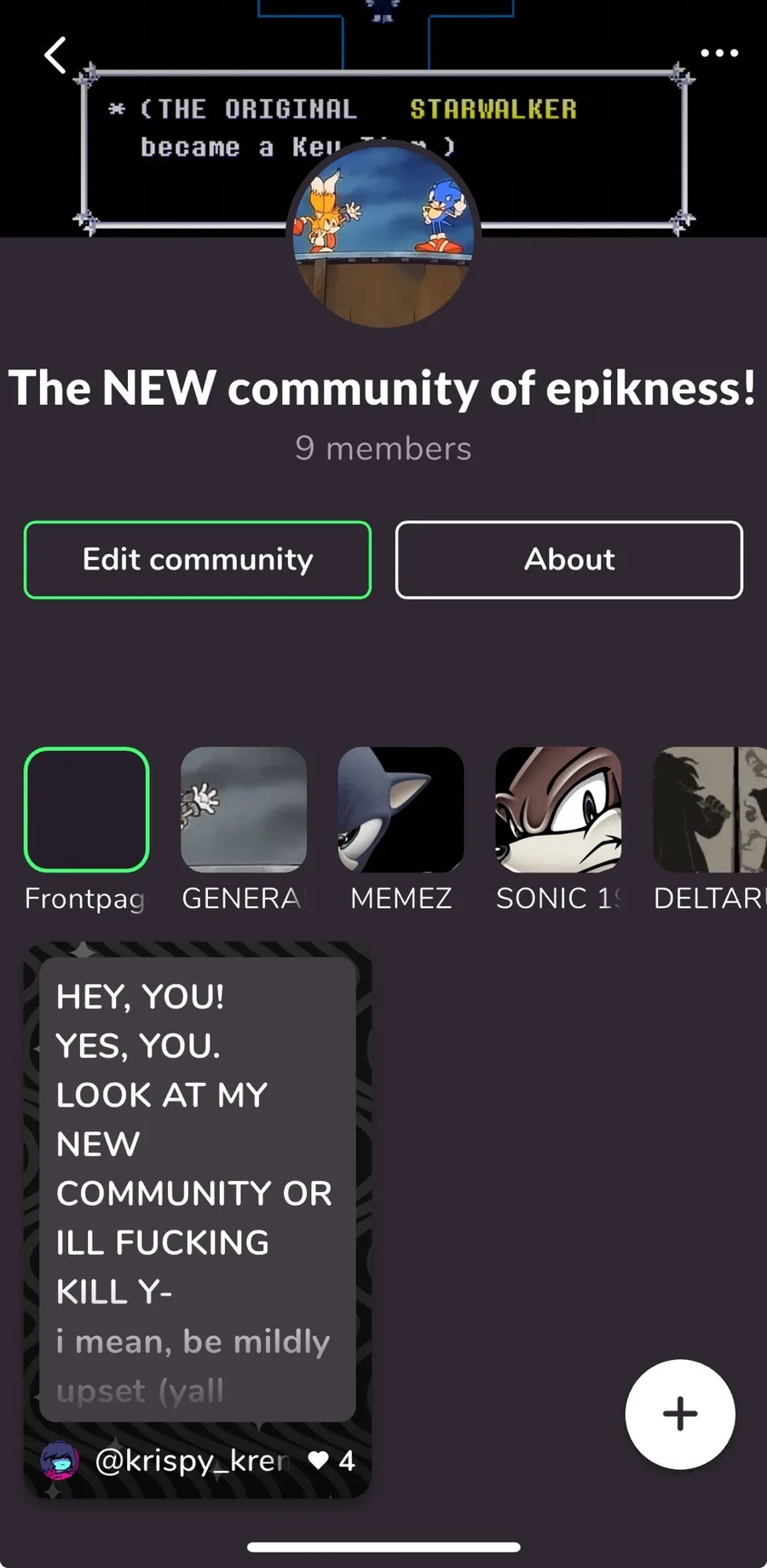View the community profile picture

(x=383, y=234)
